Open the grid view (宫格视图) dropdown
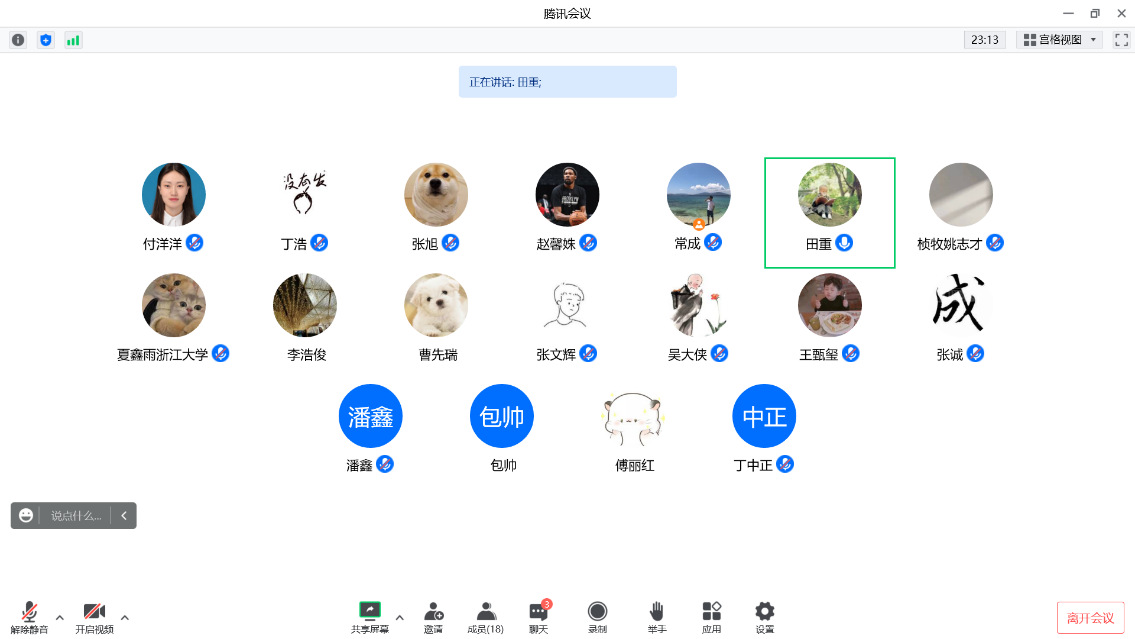Viewport: 1135px width, 639px height. click(1060, 40)
